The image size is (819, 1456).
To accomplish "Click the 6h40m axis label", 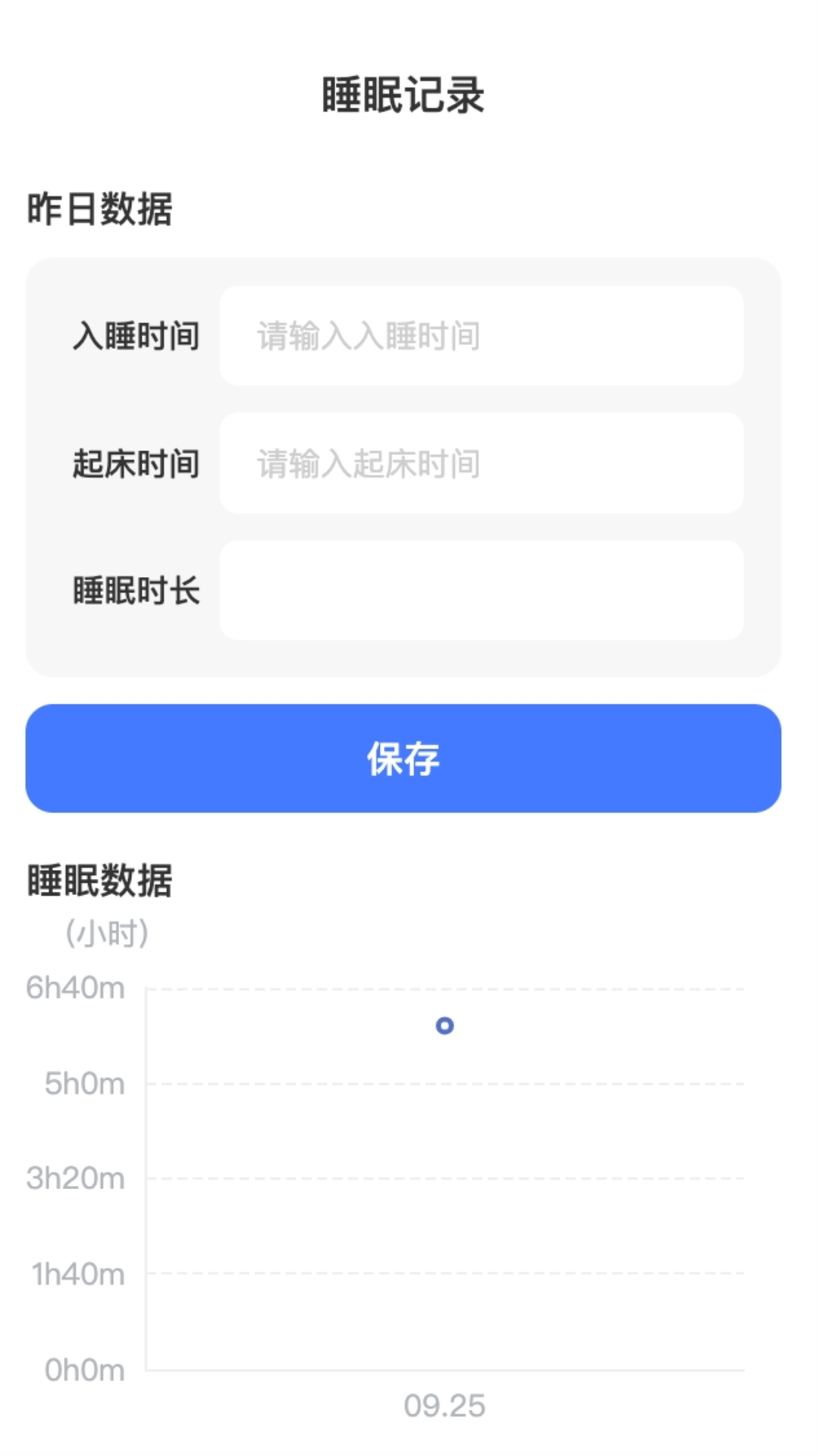I will point(76,988).
